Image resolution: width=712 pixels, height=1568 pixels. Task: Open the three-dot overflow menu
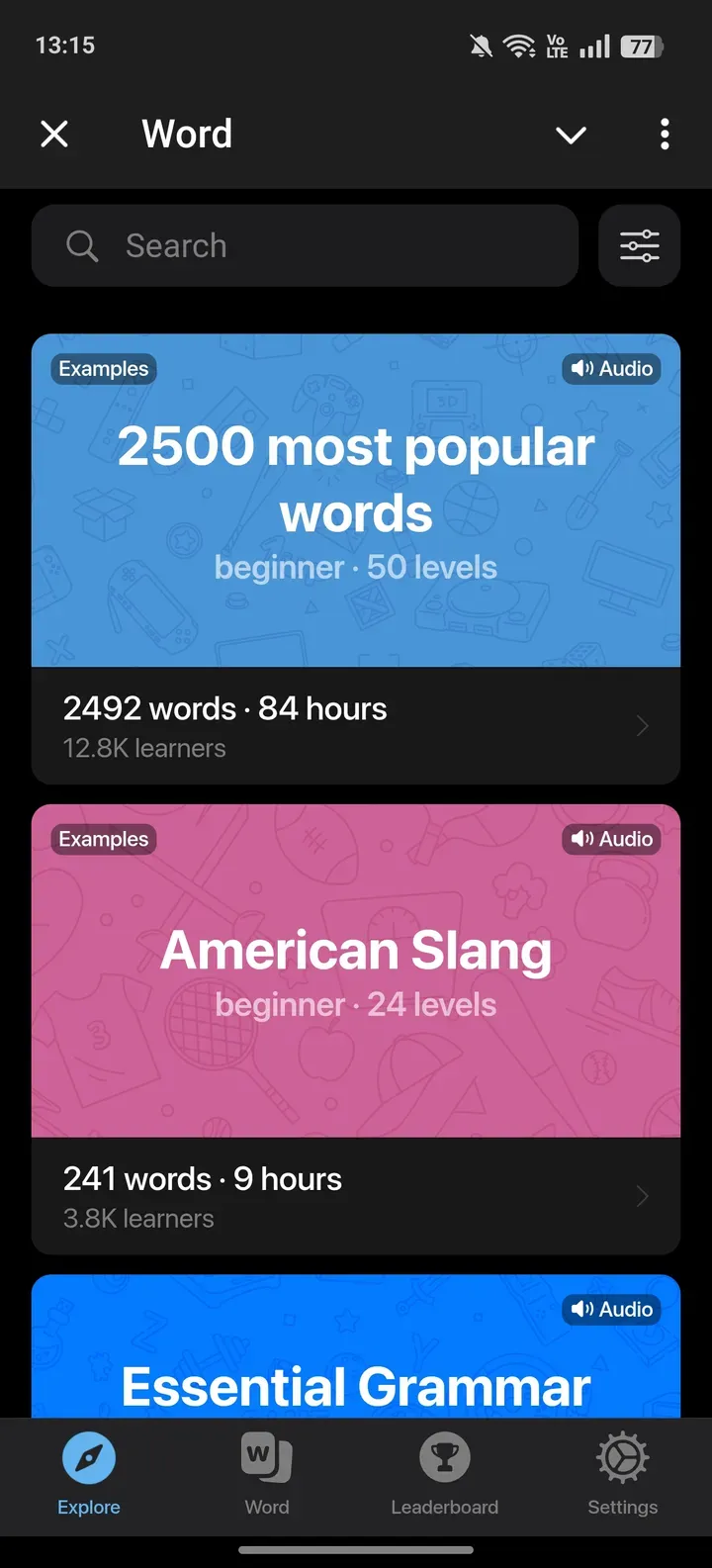(x=665, y=134)
